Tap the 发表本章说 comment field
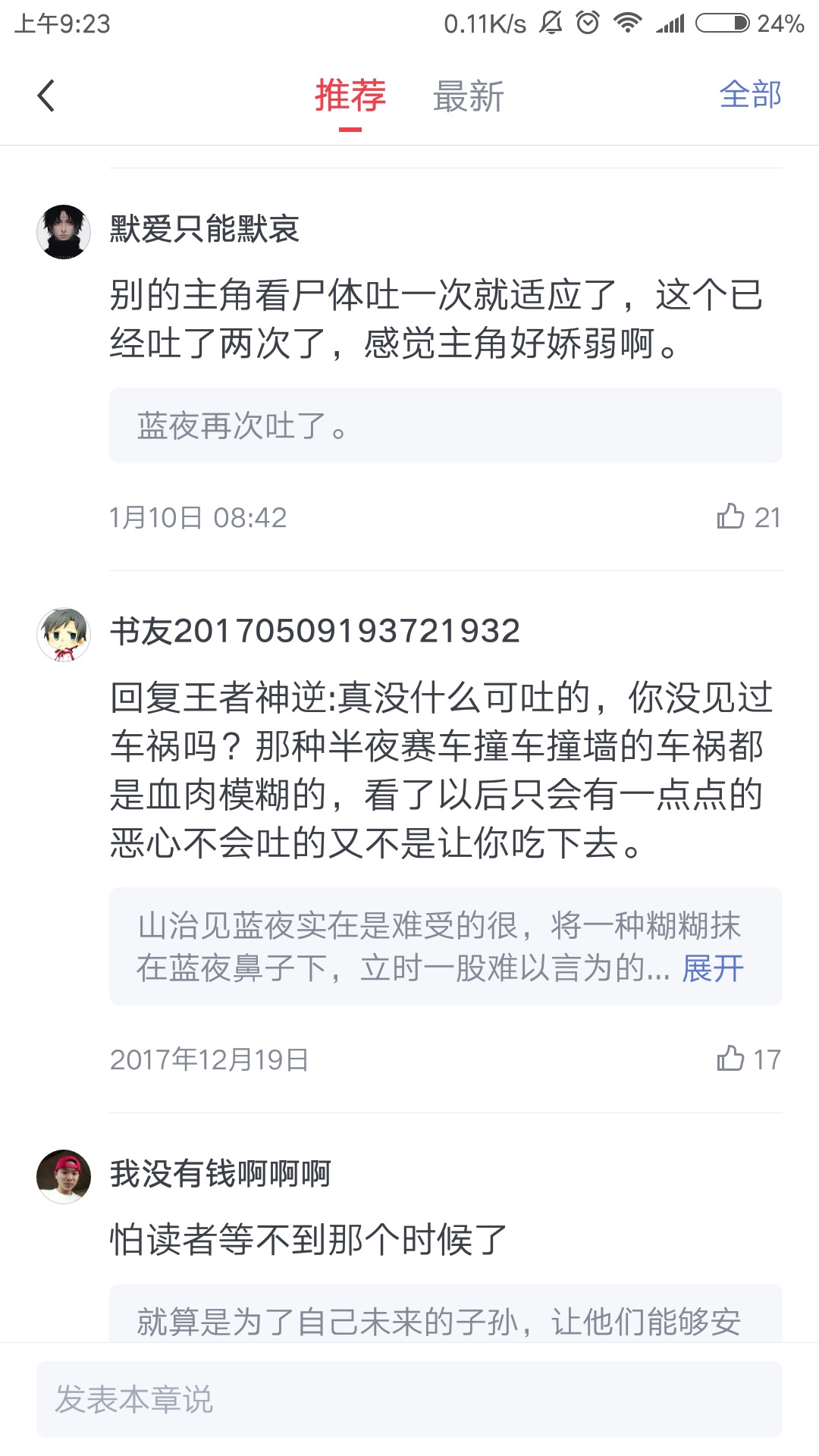The width and height of the screenshot is (819, 1456). point(409,1399)
